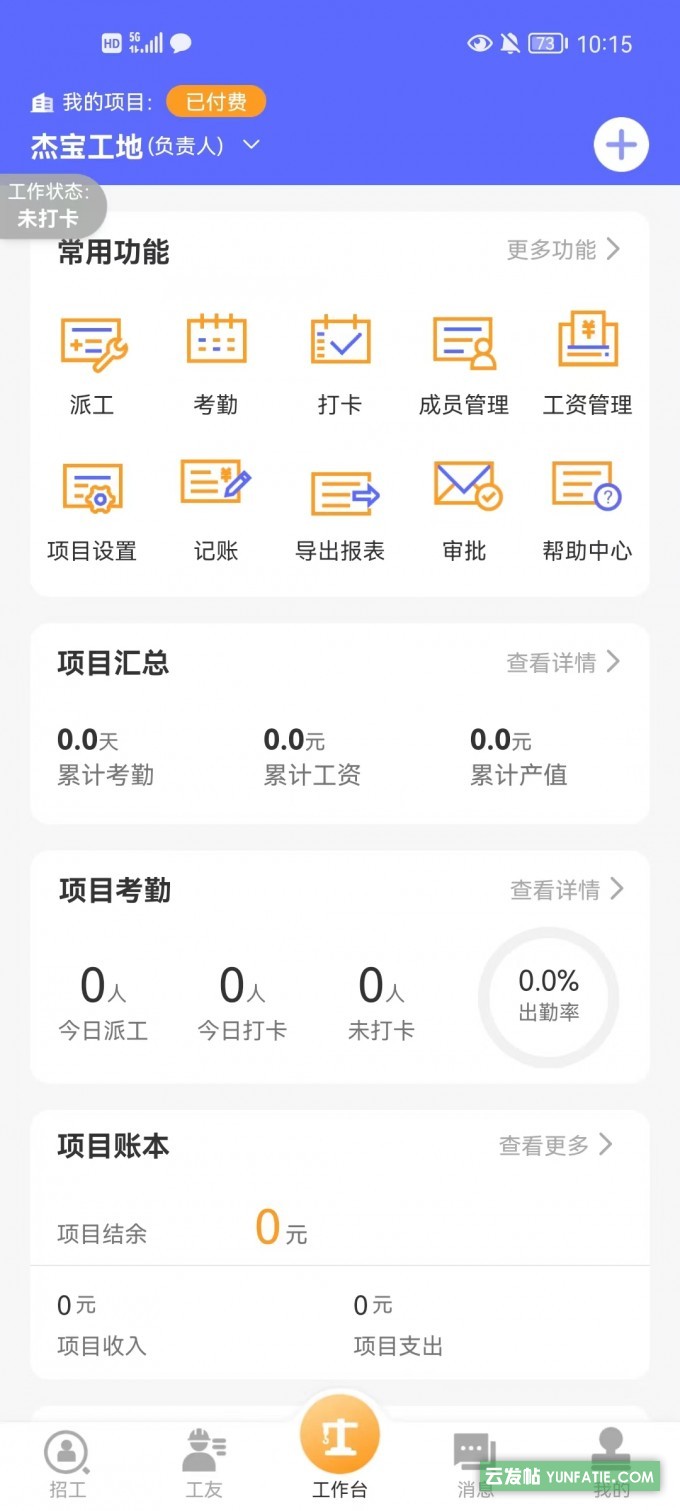Open the 记账 bookkeeping function

tap(216, 510)
